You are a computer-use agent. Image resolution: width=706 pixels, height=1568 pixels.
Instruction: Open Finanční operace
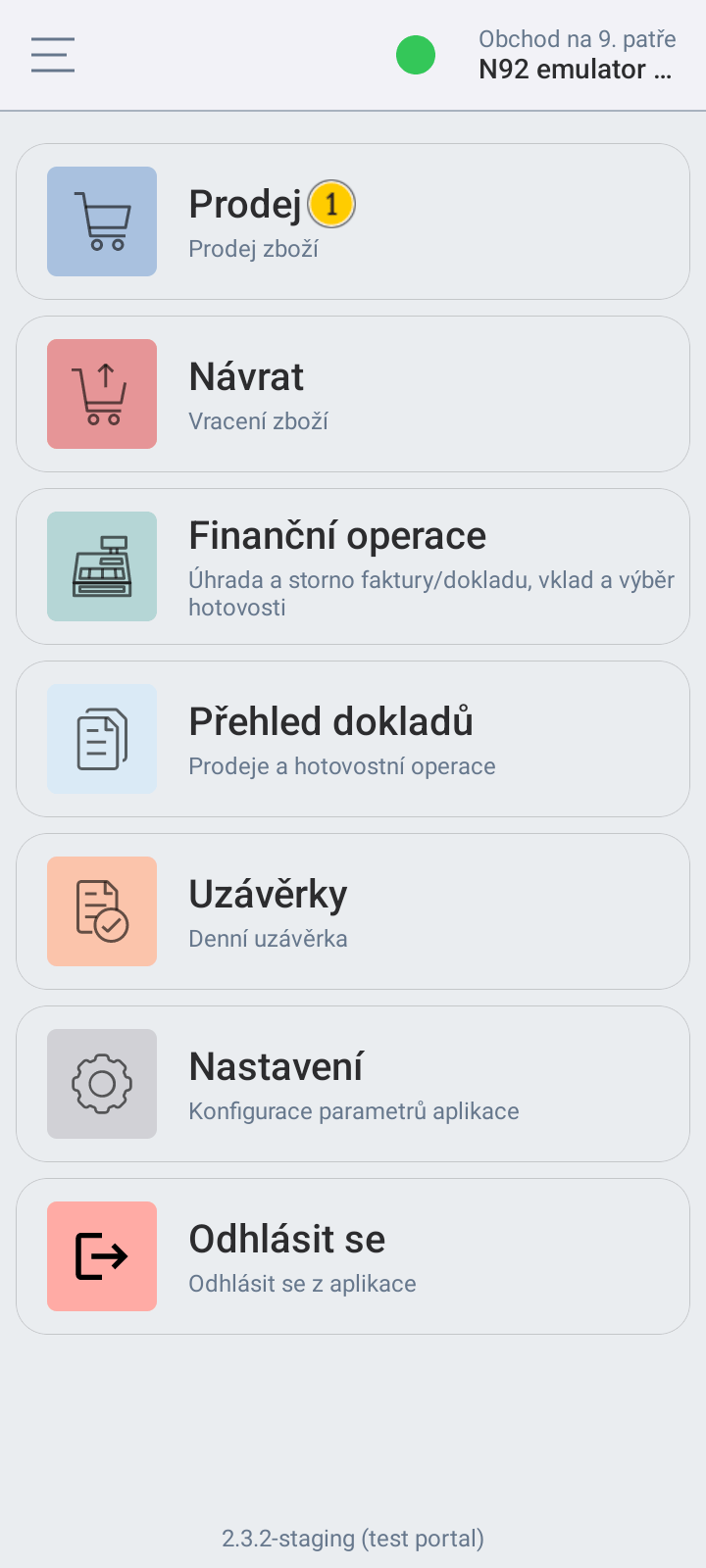tap(353, 566)
